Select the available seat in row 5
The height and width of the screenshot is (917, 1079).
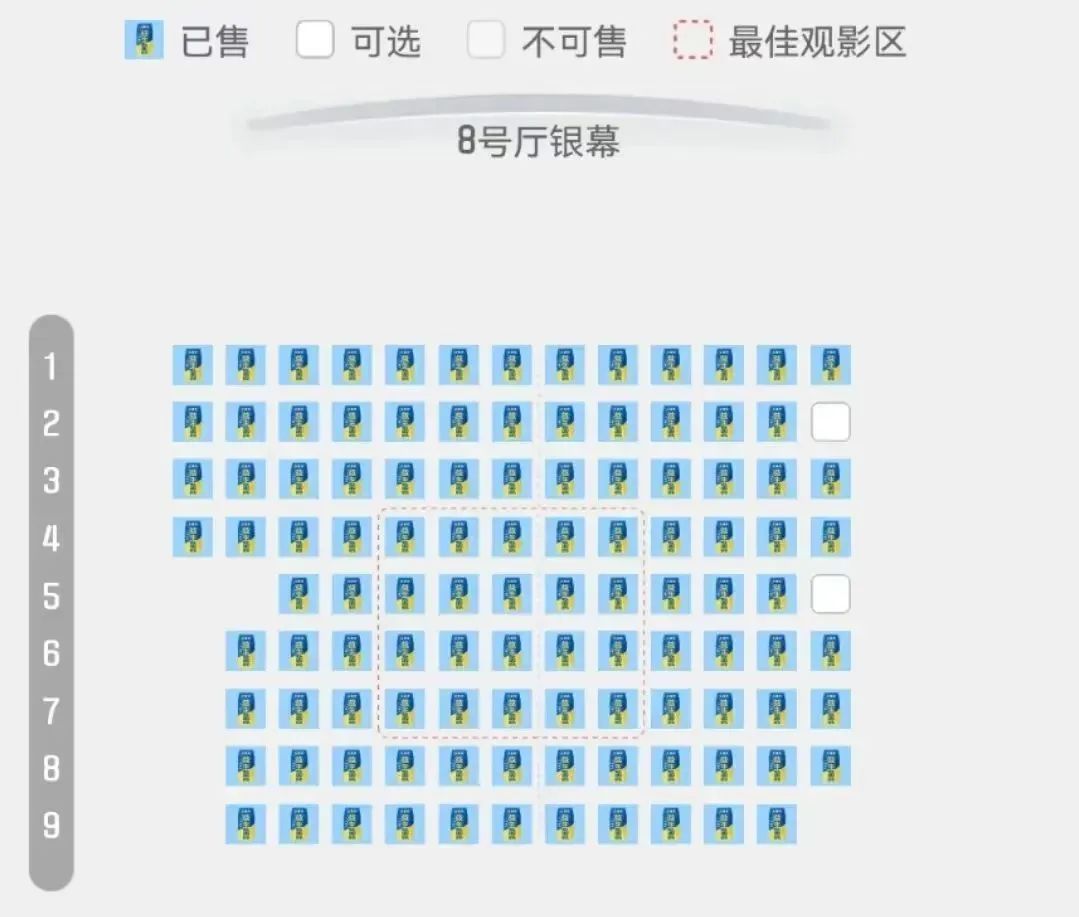point(830,594)
